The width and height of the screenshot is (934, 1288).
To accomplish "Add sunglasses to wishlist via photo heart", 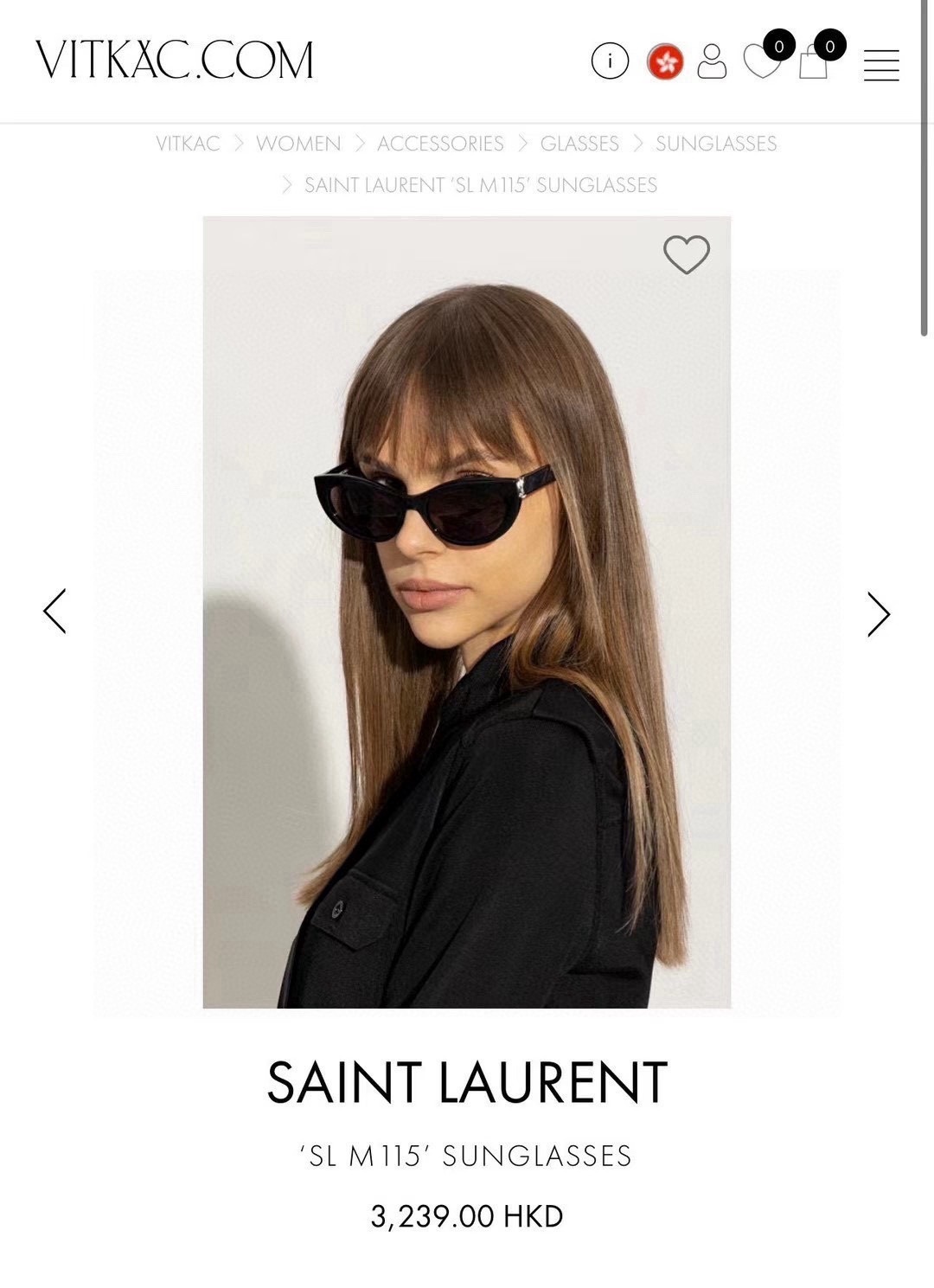I will [687, 254].
